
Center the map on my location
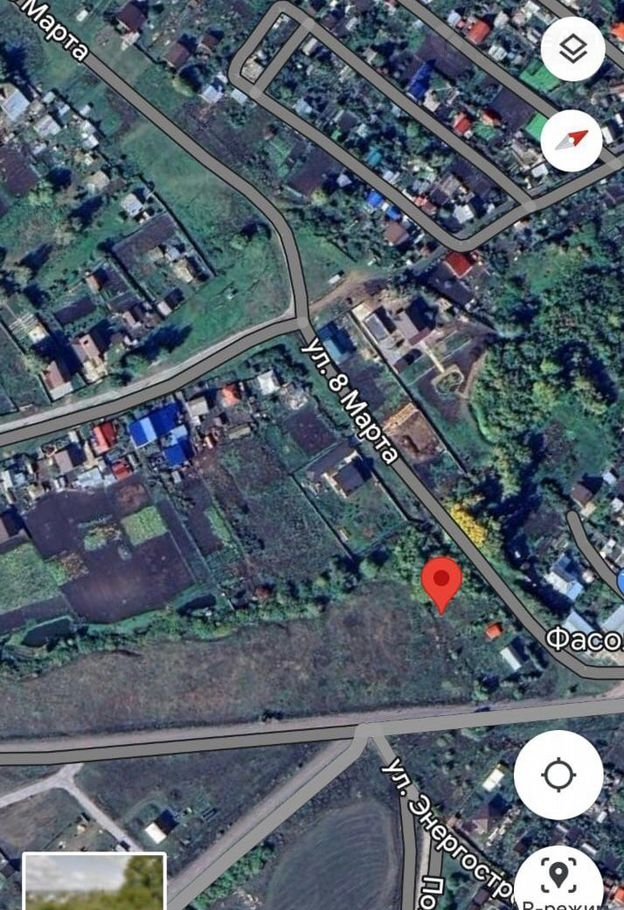(558, 774)
